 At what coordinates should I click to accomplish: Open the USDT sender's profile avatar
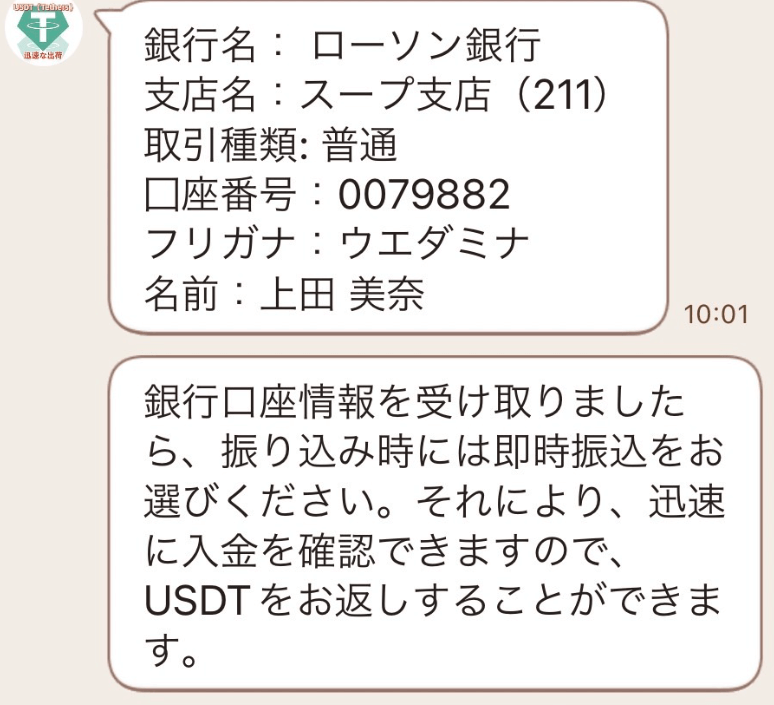tap(43, 29)
